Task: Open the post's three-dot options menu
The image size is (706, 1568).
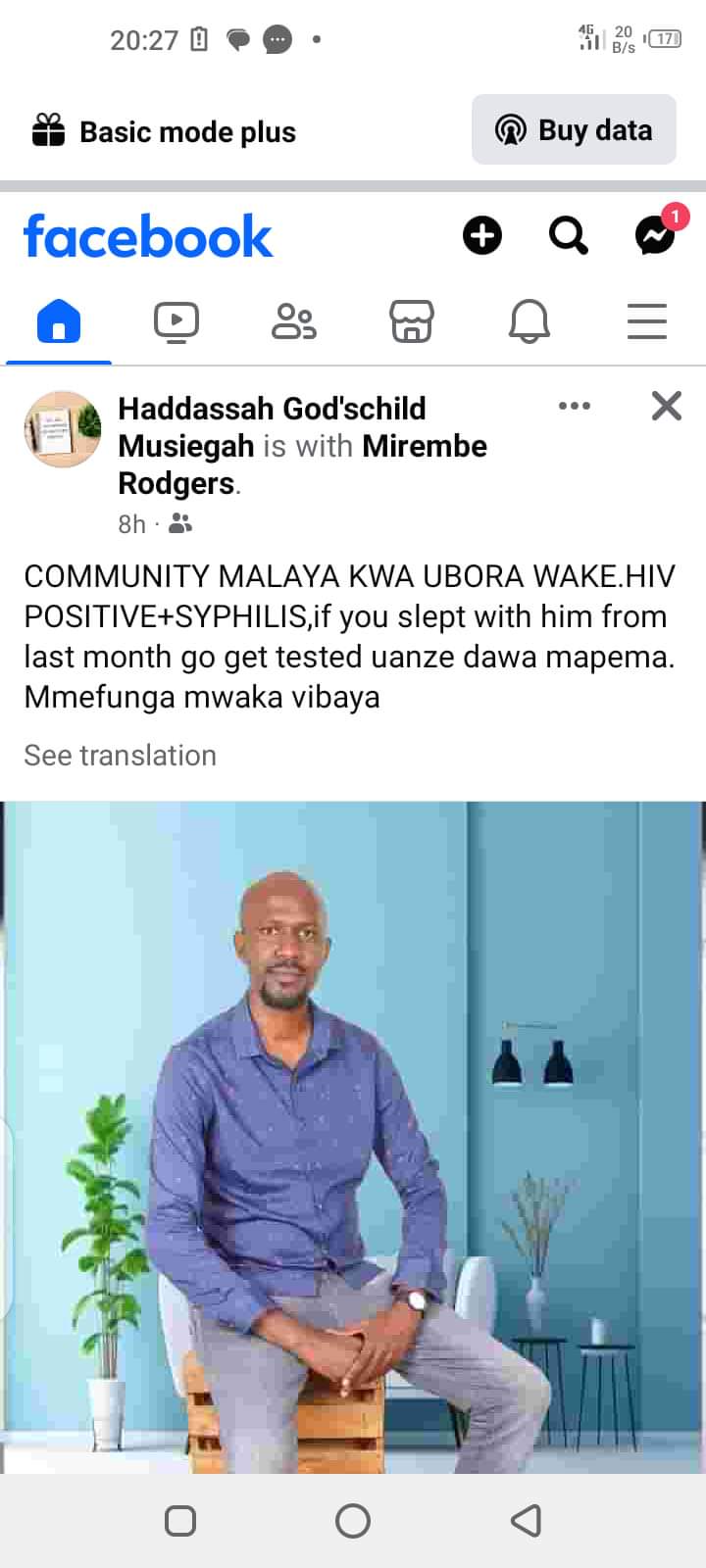Action: pyautogui.click(x=575, y=406)
